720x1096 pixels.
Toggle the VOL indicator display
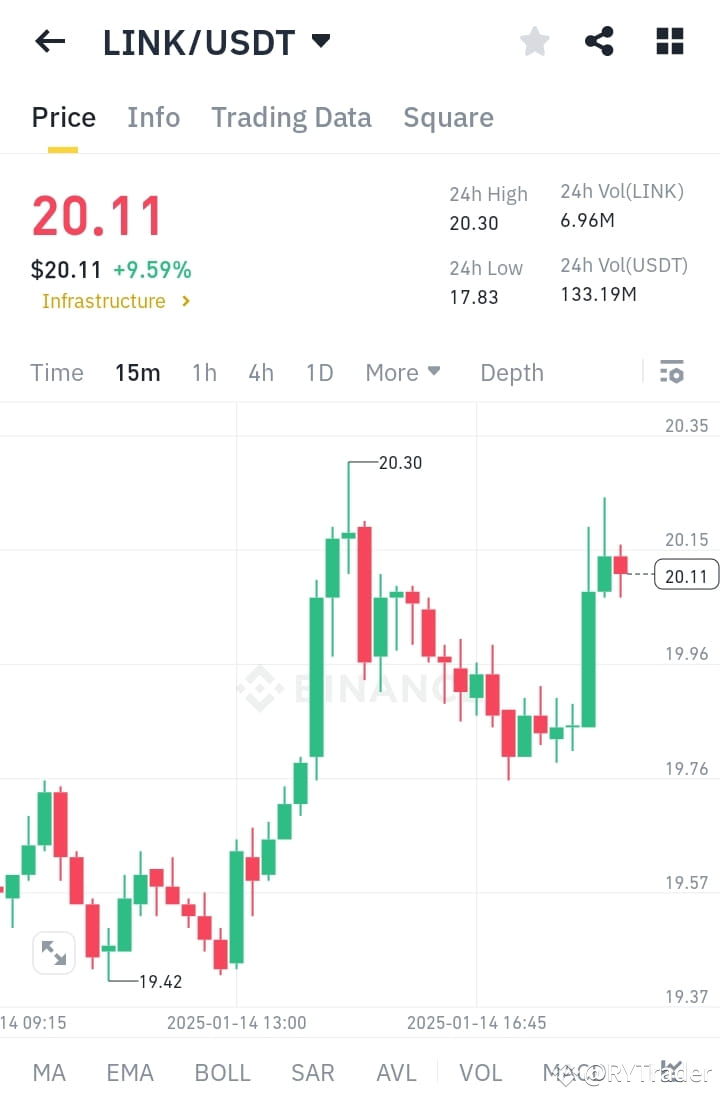click(481, 1071)
